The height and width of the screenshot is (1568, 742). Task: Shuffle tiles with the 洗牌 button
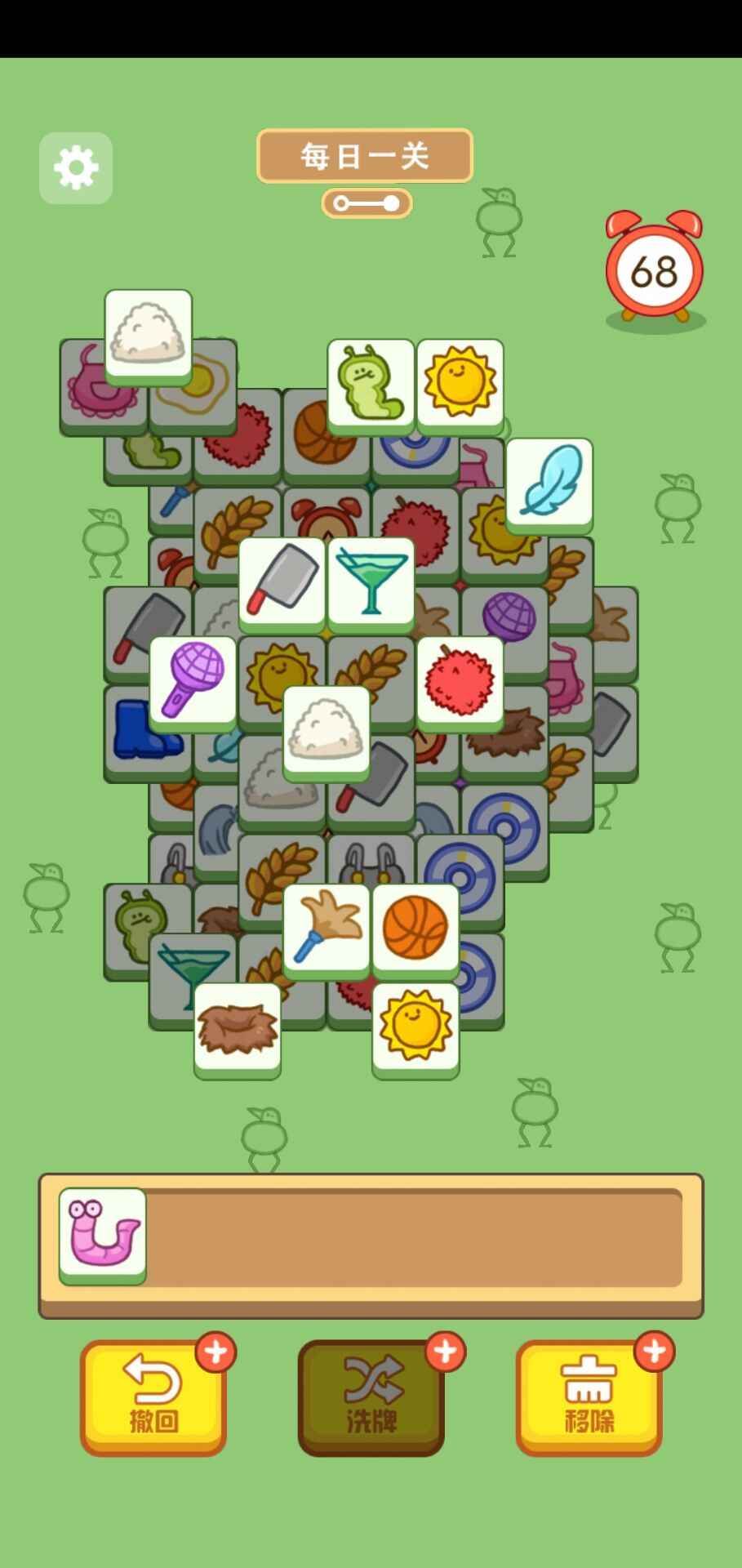[371, 1398]
